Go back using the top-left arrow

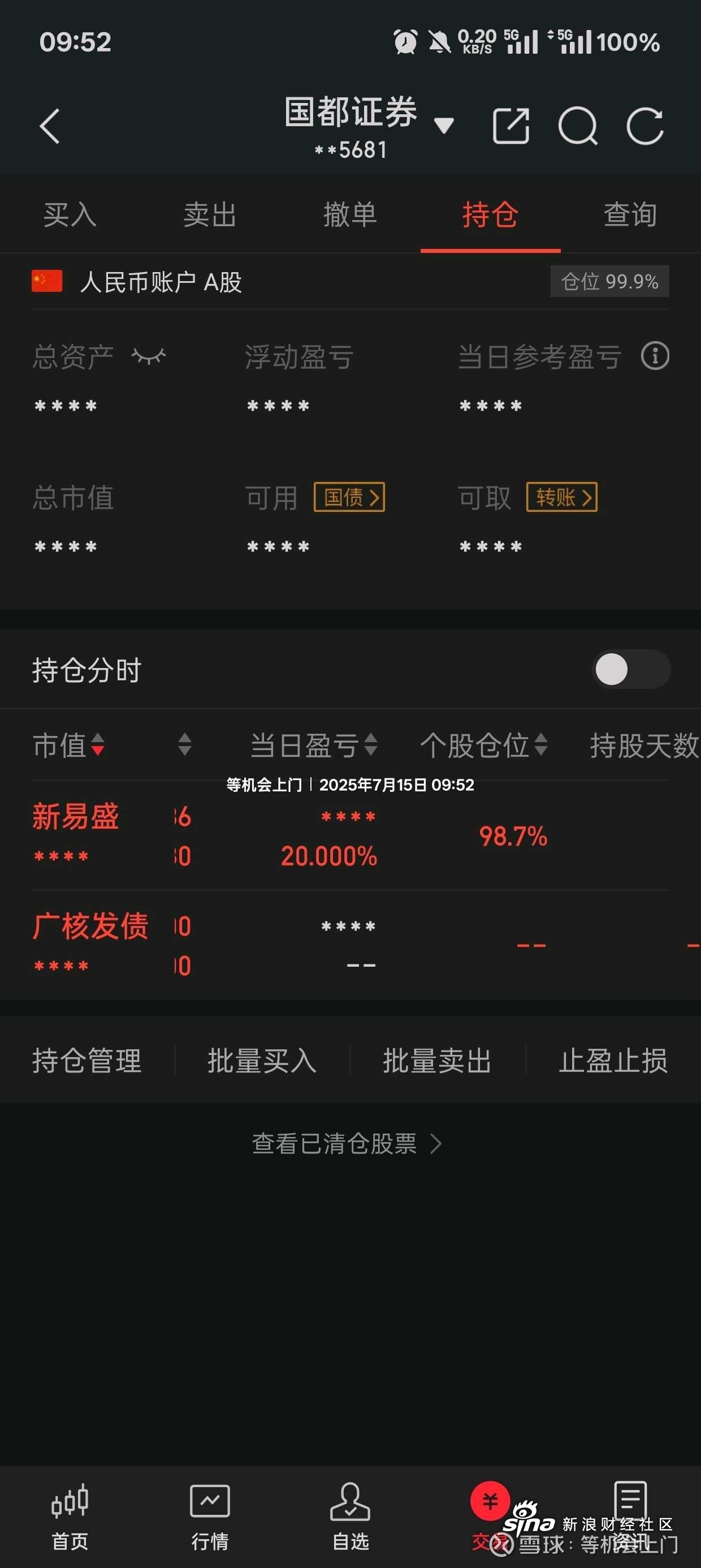[x=50, y=127]
